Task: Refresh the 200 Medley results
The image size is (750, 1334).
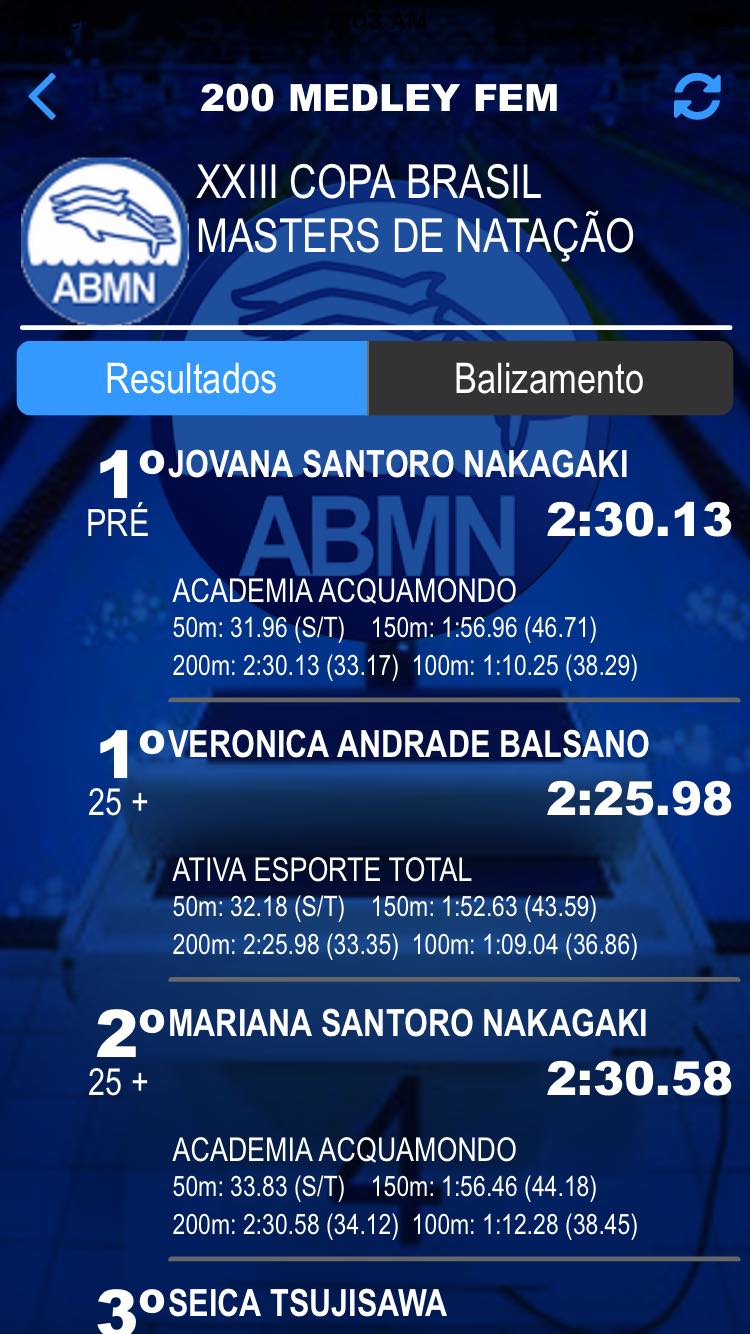Action: pyautogui.click(x=697, y=97)
